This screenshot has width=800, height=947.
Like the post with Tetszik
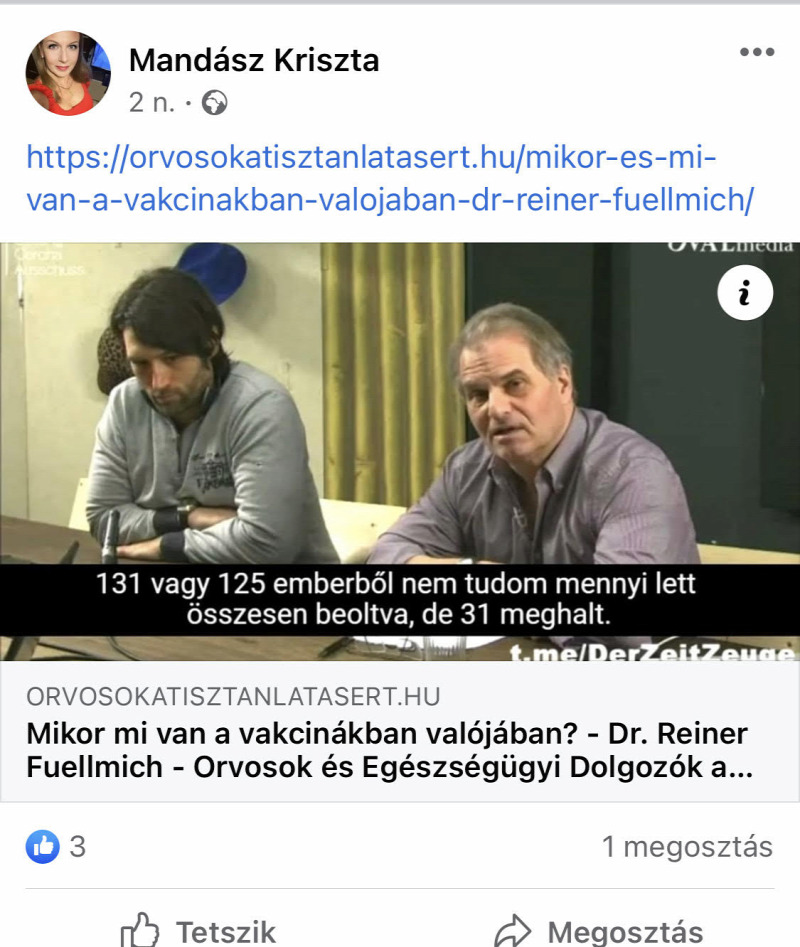(198, 931)
